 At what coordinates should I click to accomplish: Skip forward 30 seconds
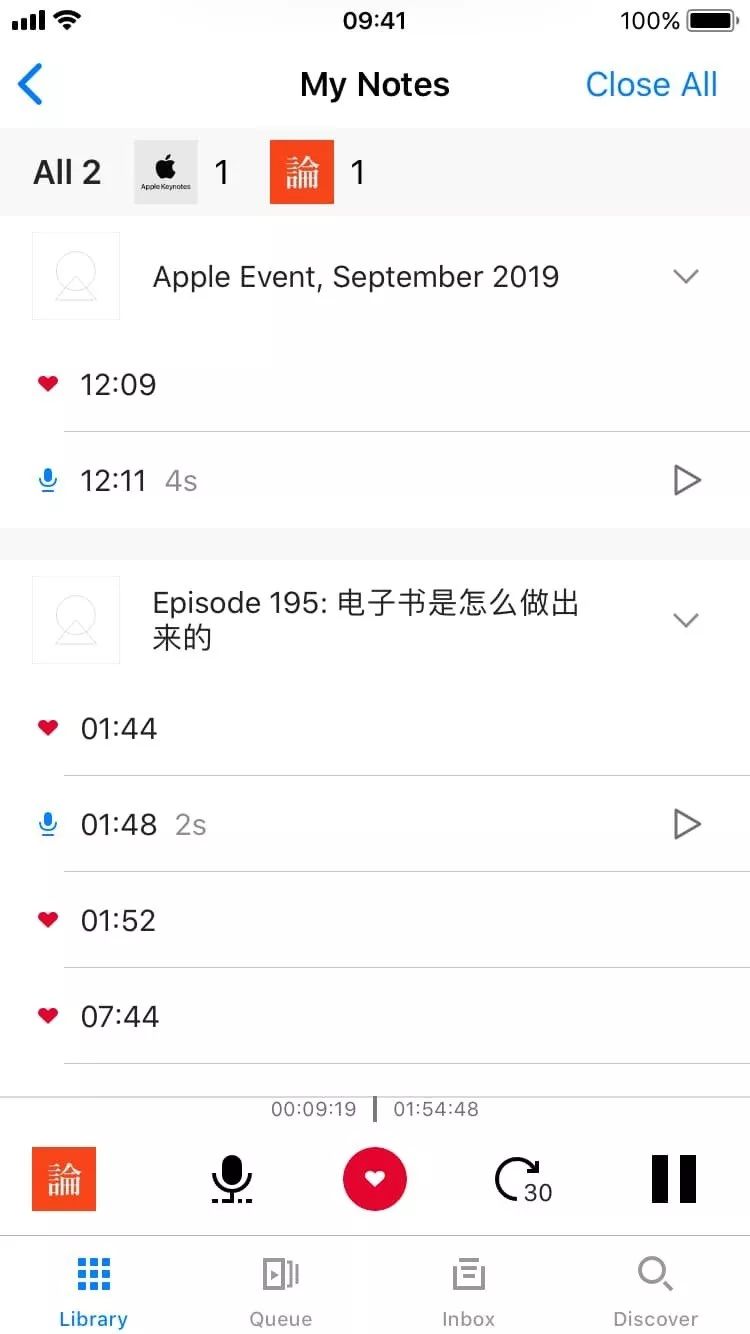(x=522, y=1179)
